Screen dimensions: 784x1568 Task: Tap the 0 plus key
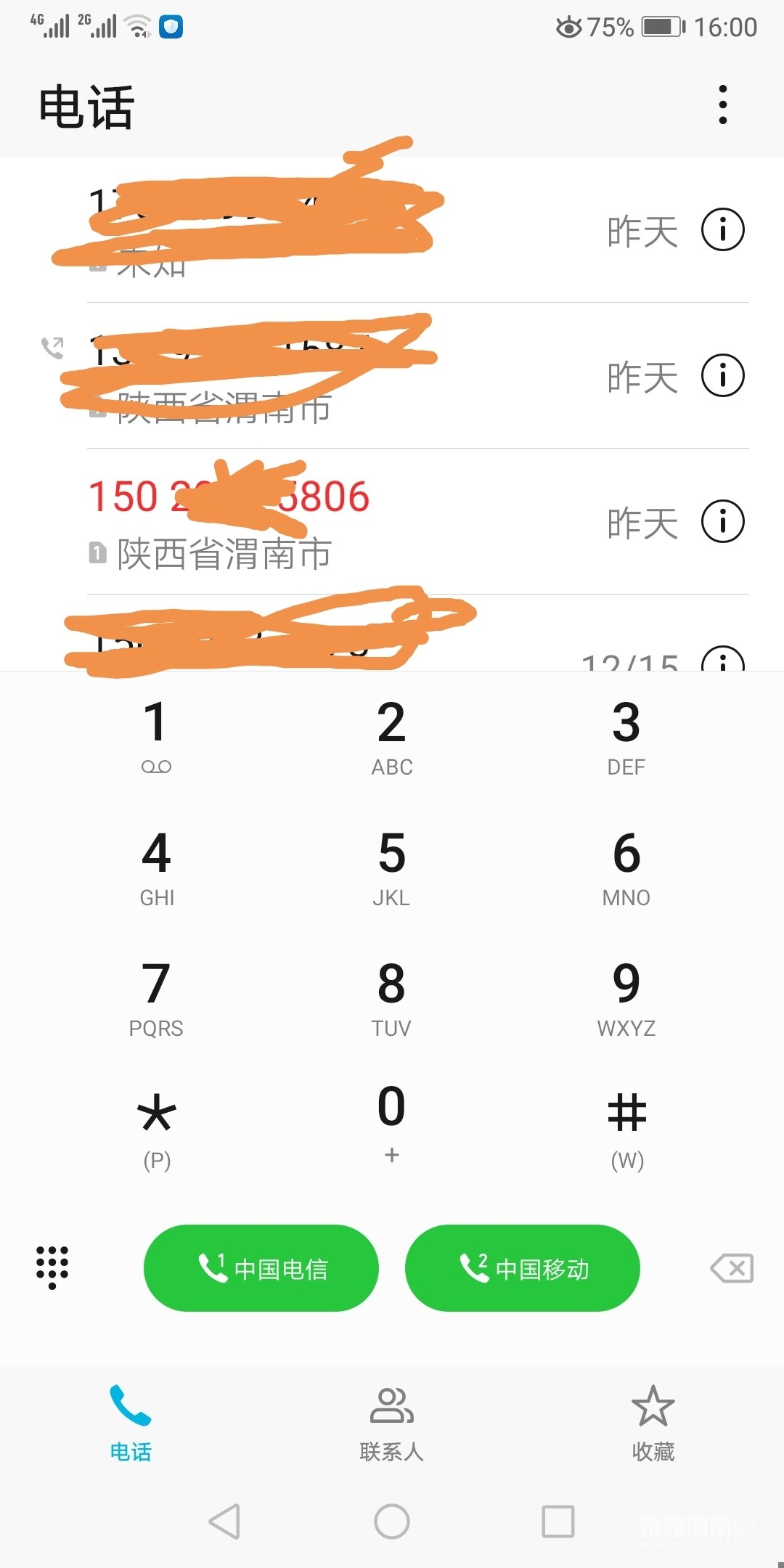pyautogui.click(x=391, y=1122)
